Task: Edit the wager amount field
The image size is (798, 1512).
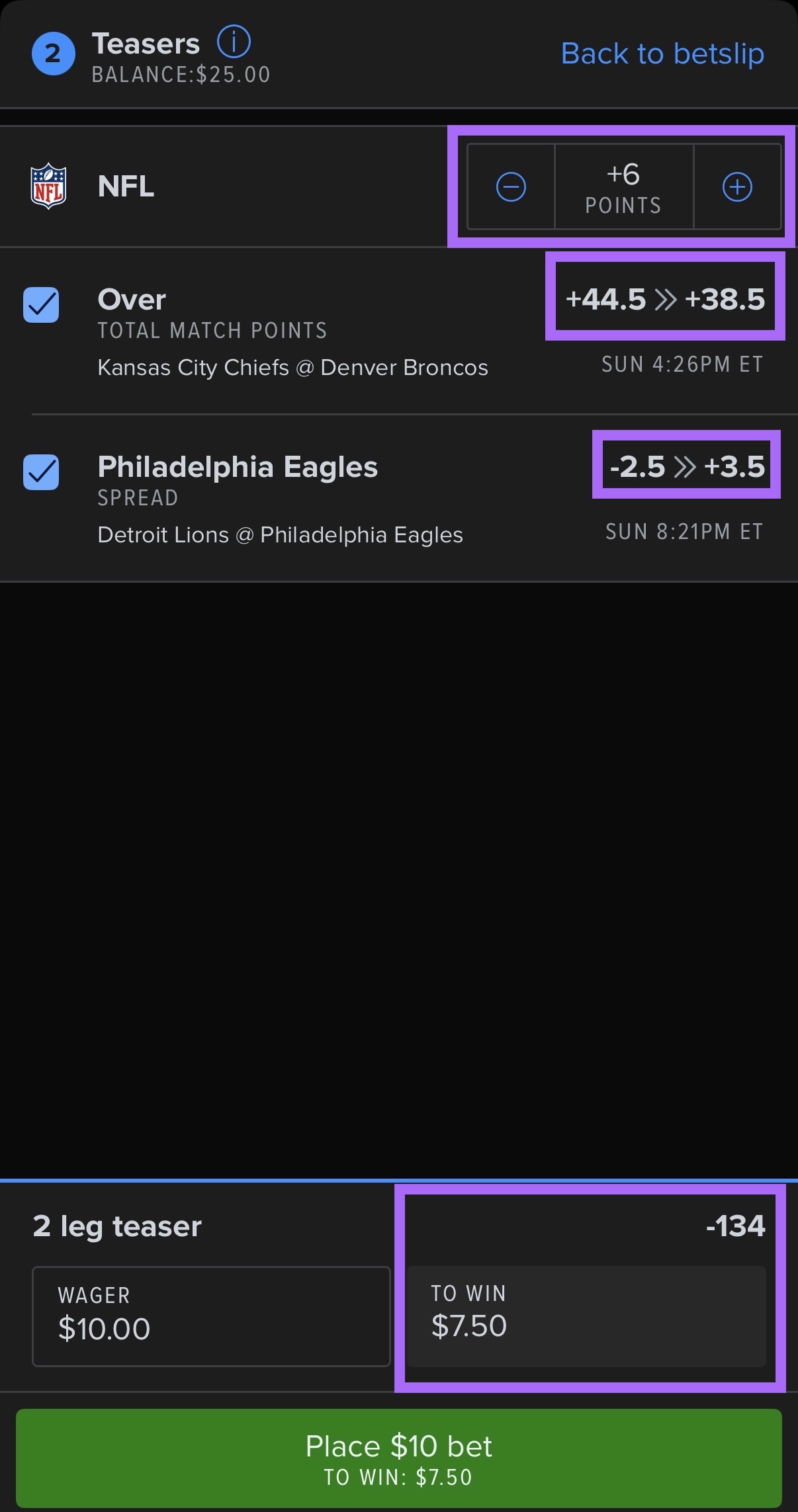Action: pyautogui.click(x=211, y=1316)
